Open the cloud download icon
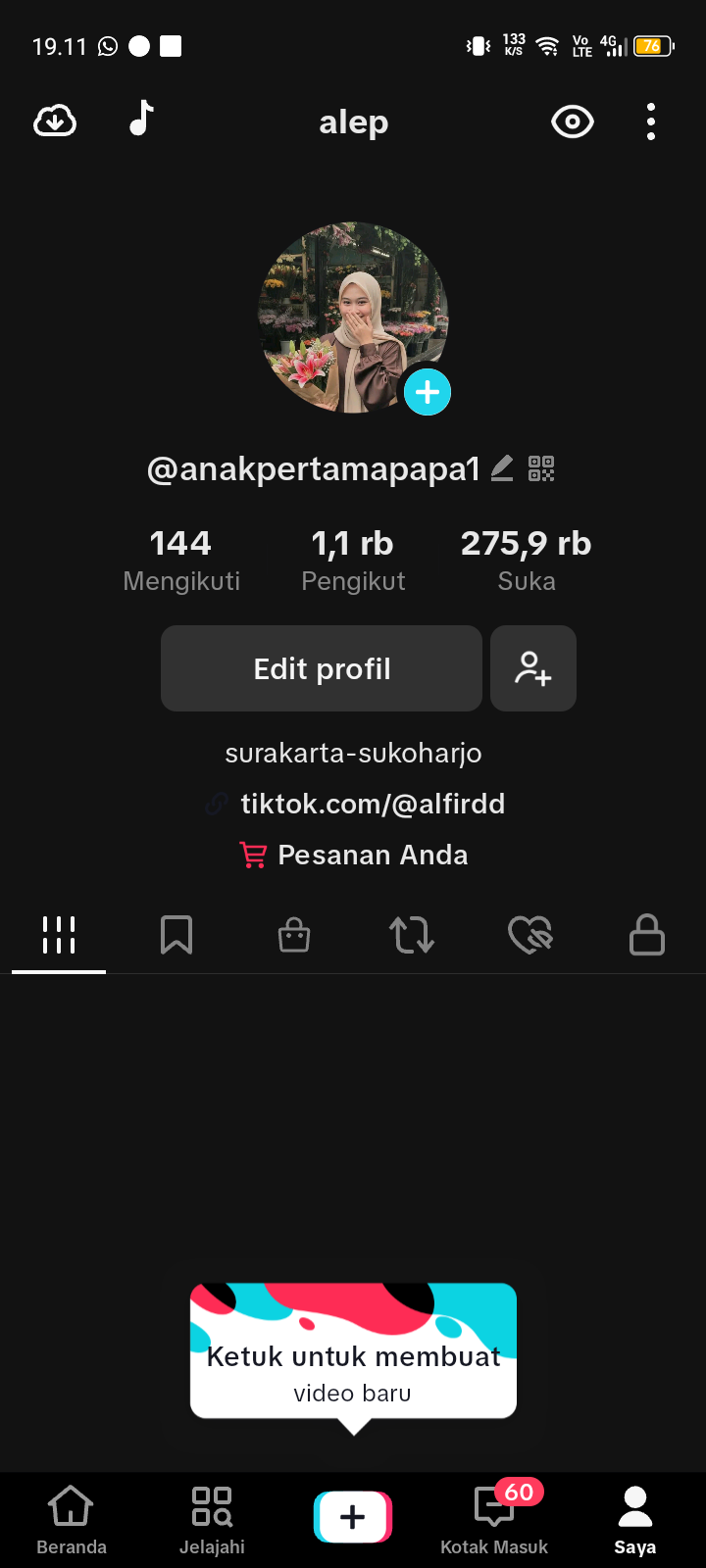Image resolution: width=706 pixels, height=1568 pixels. 55,122
